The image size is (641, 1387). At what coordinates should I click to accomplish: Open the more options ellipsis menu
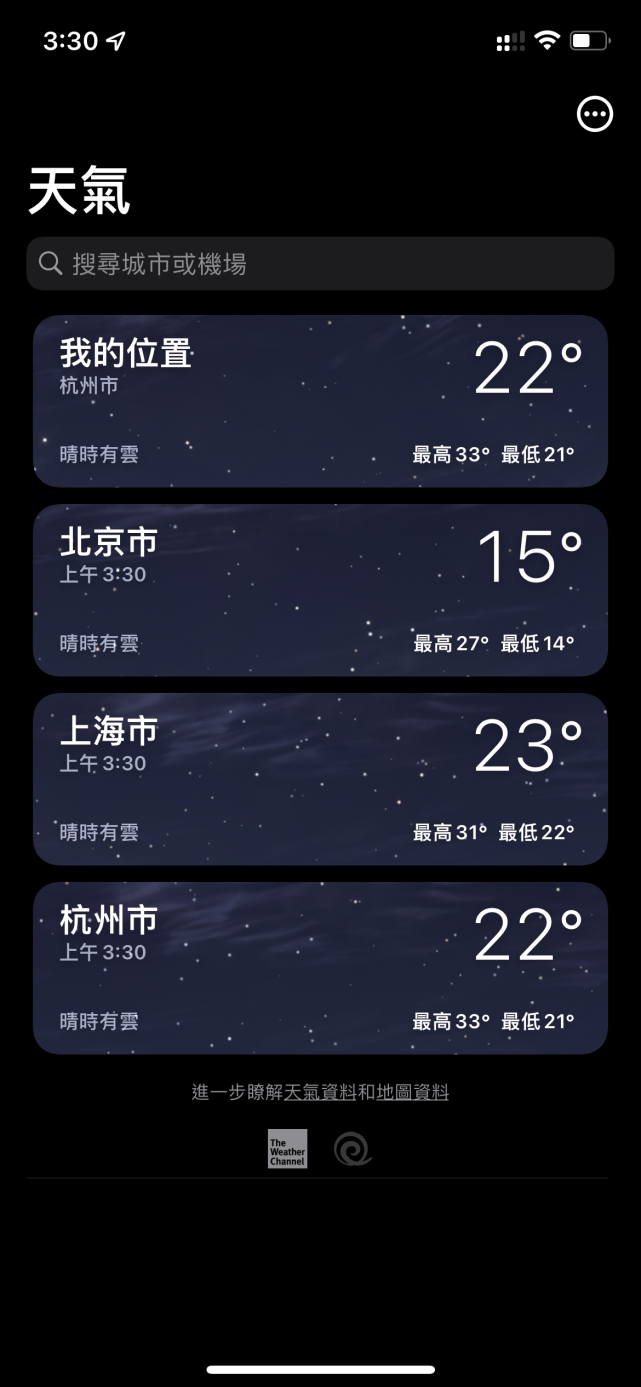pos(595,115)
